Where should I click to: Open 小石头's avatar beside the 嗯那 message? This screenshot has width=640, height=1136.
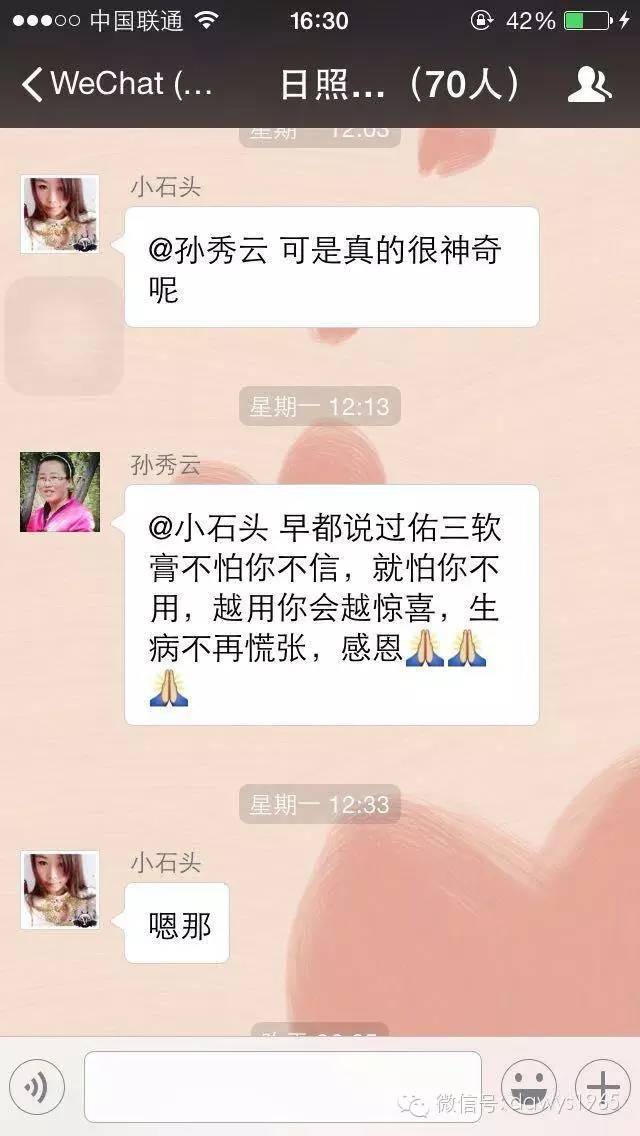[60, 890]
